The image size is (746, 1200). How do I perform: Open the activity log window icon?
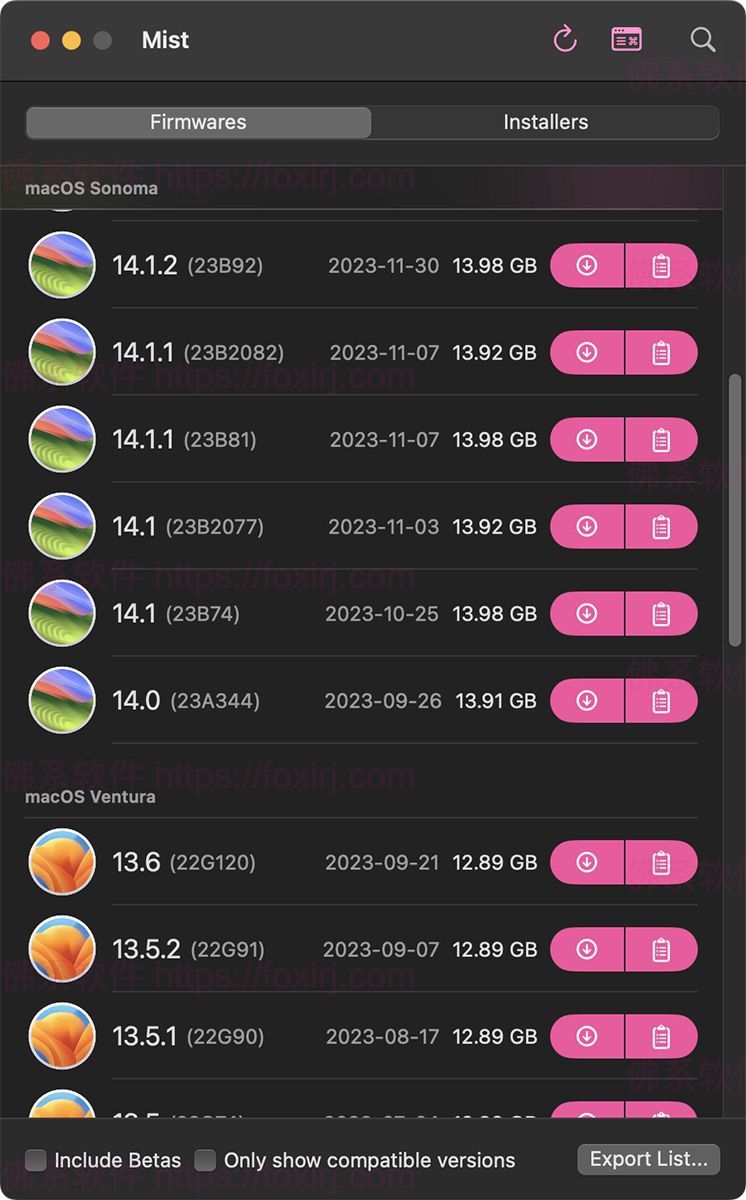[627, 40]
